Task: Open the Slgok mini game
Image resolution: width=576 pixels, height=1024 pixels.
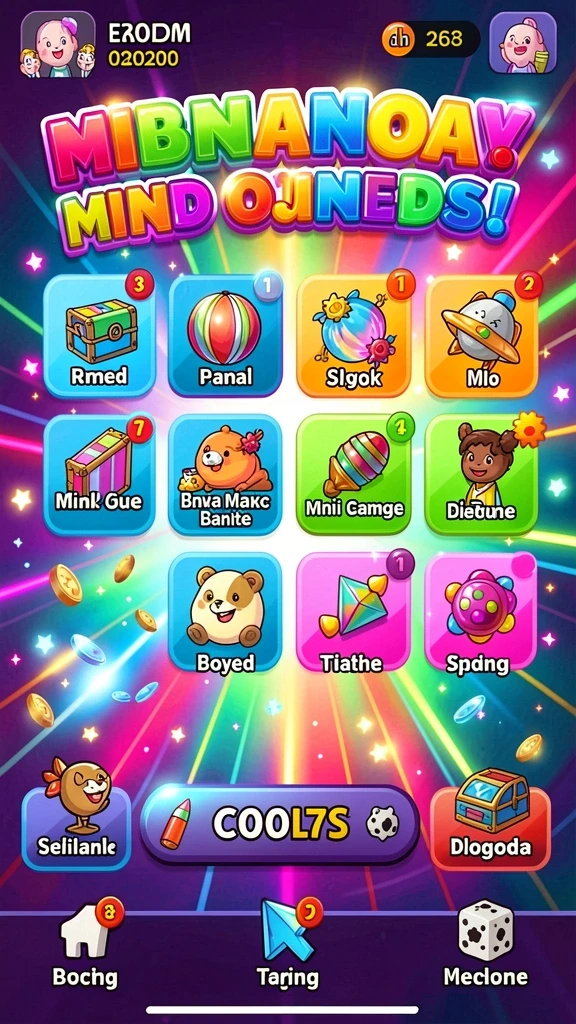Action: [353, 336]
